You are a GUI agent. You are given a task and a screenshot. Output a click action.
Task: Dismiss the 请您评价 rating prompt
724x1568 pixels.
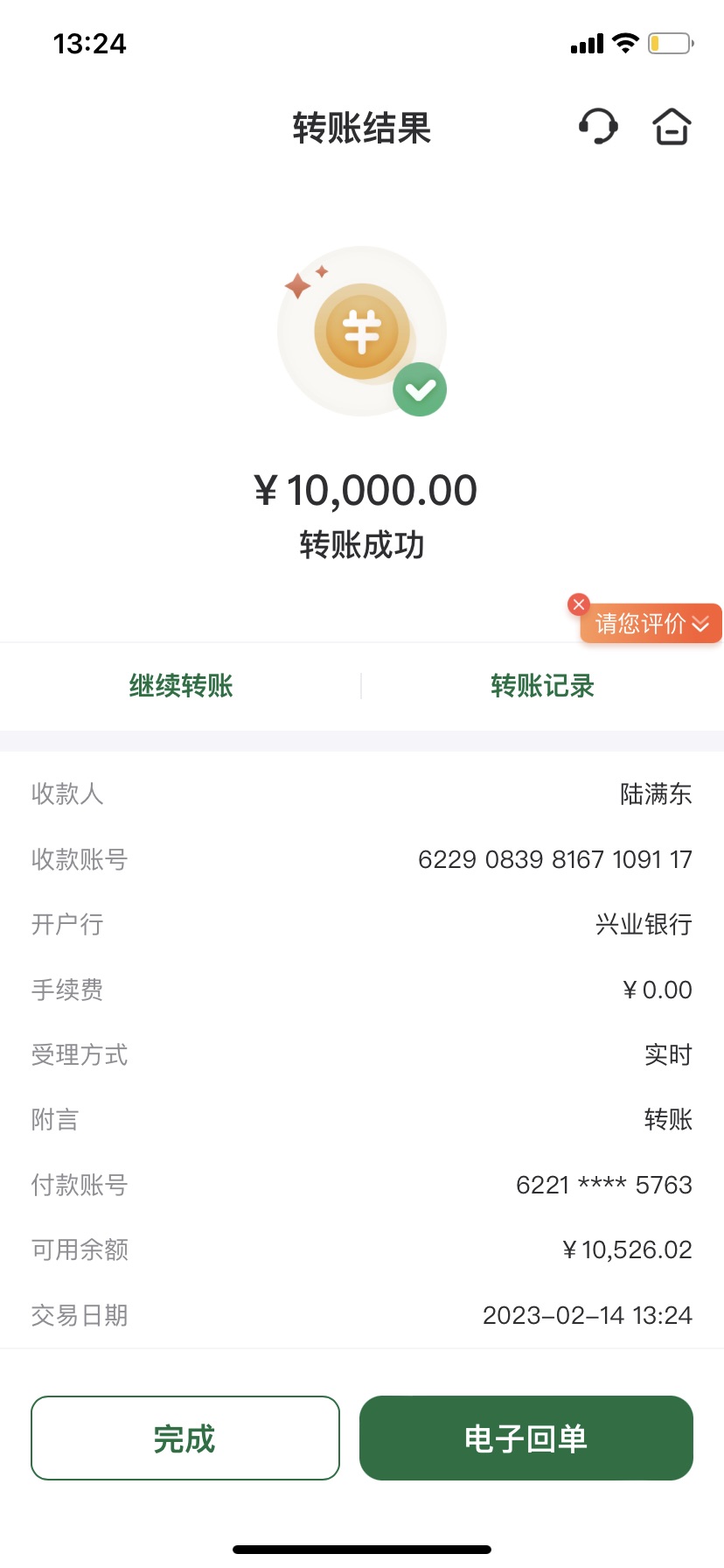pyautogui.click(x=578, y=604)
